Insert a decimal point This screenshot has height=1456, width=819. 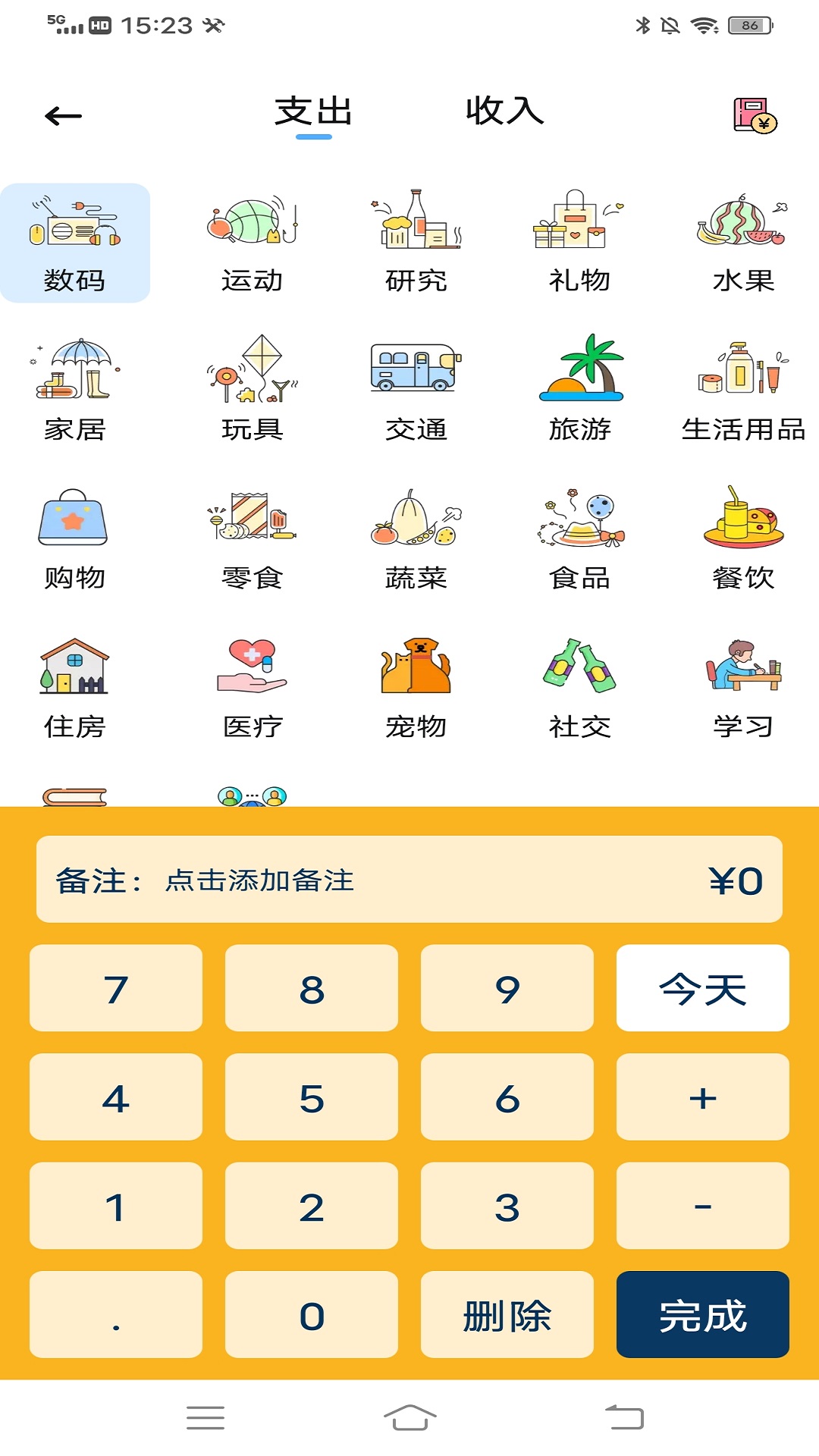click(116, 1315)
